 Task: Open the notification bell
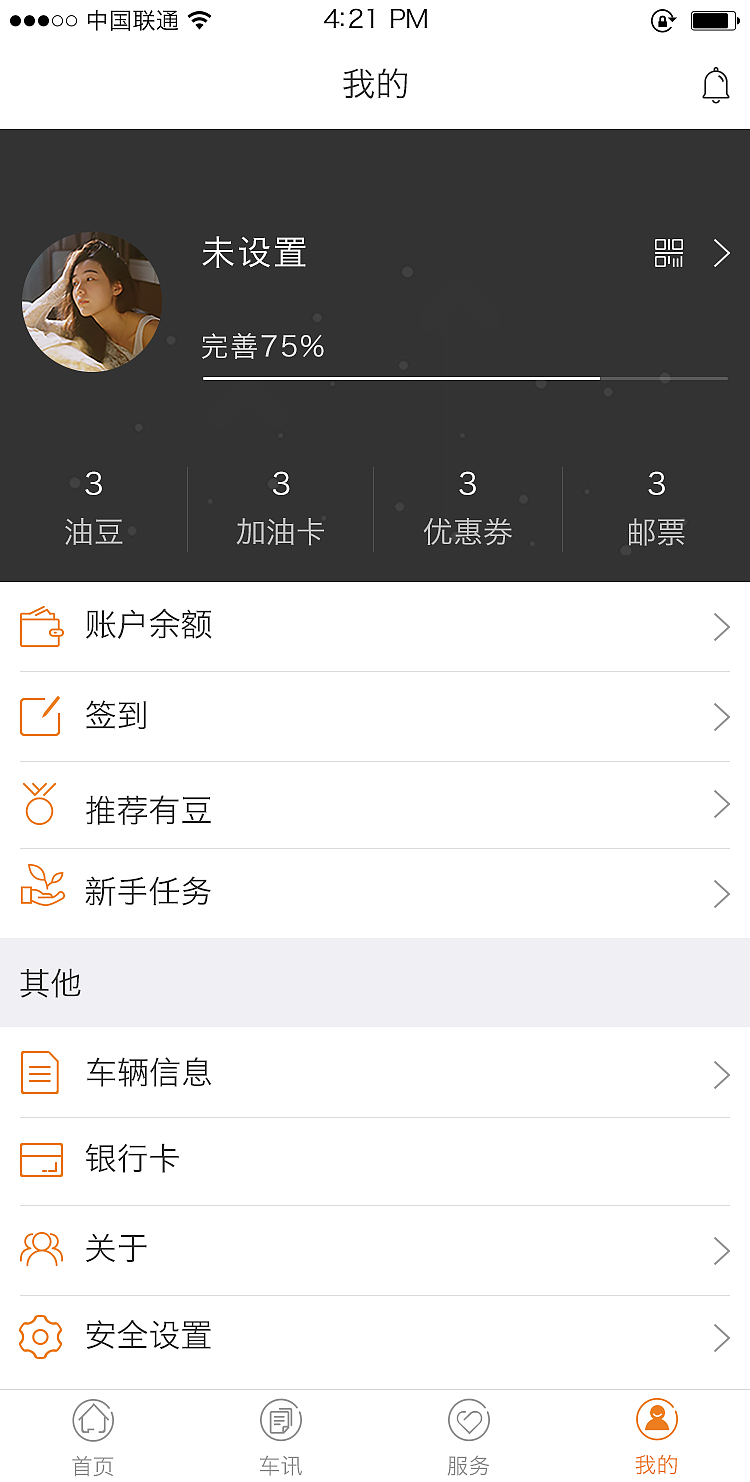point(715,85)
